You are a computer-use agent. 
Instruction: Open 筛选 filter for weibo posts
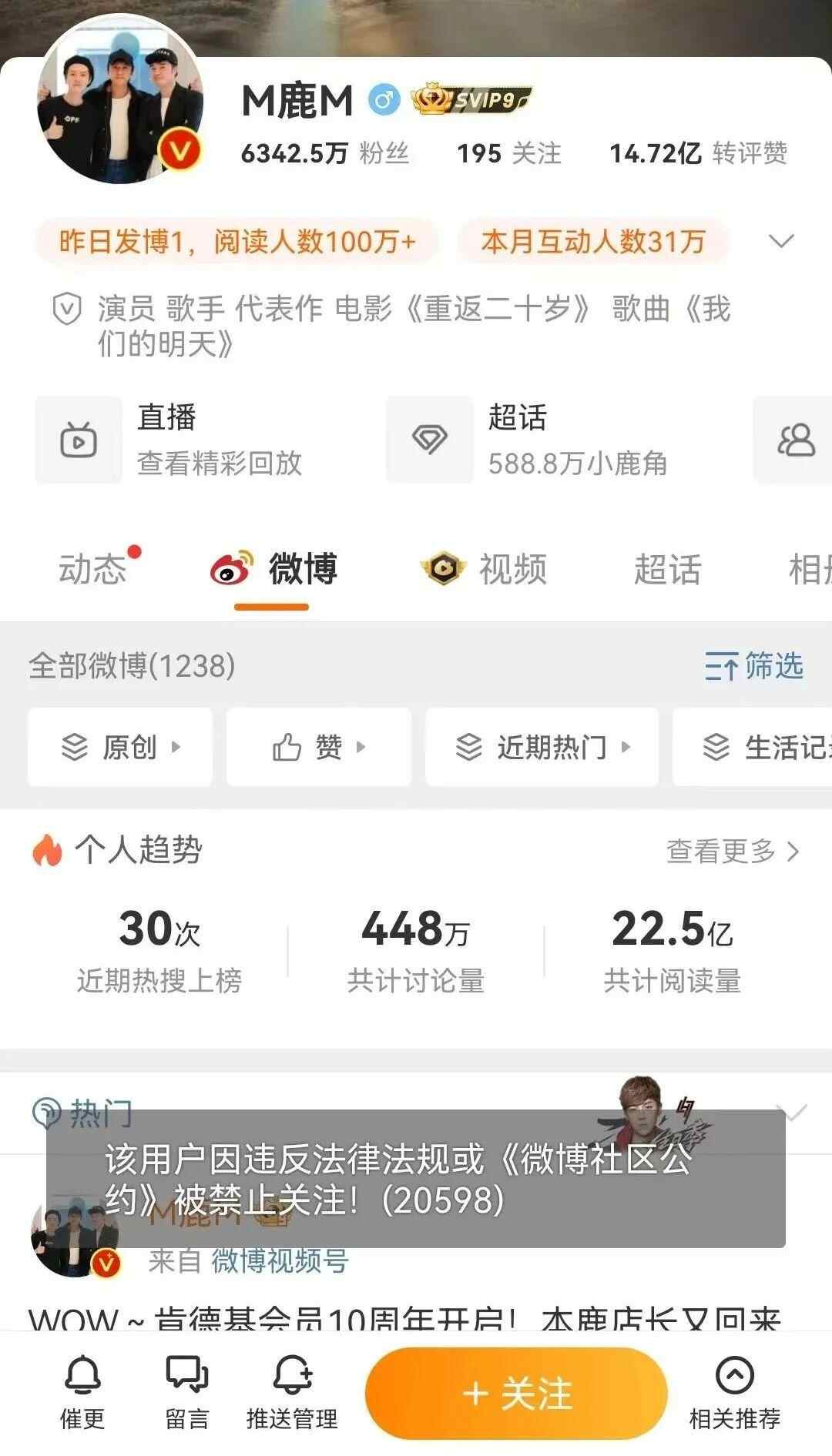tap(754, 666)
